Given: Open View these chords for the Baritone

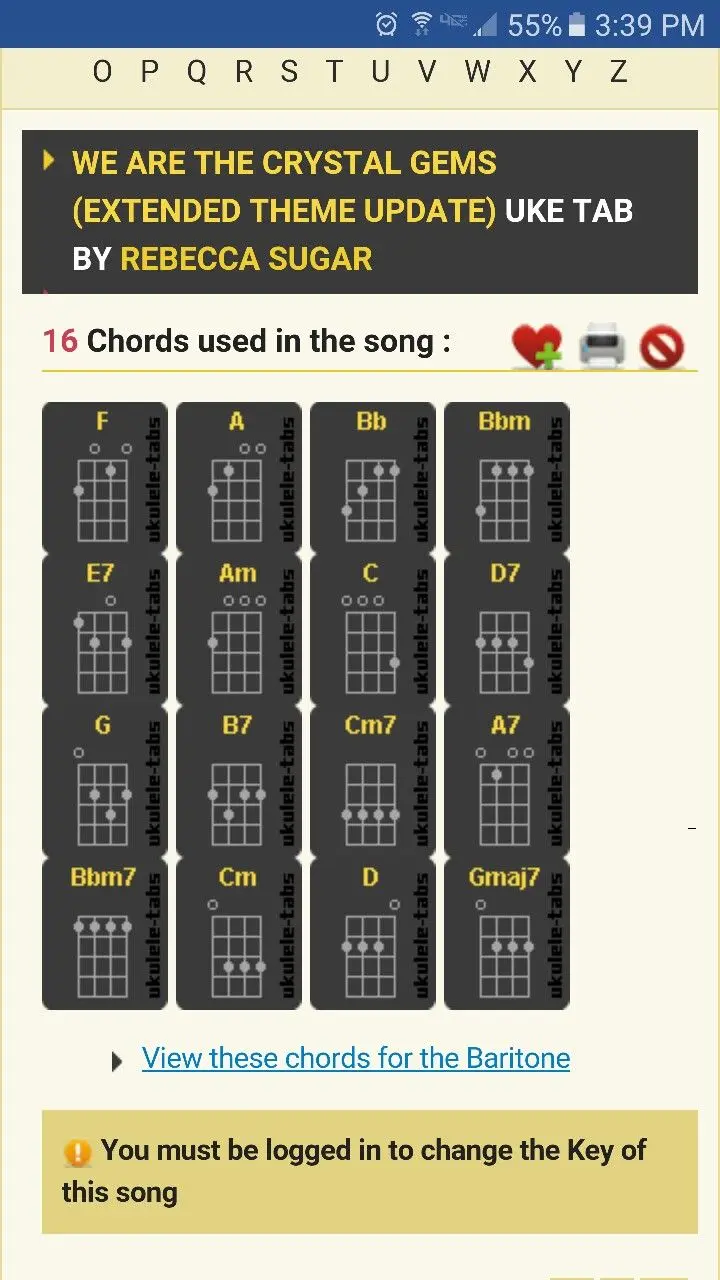Looking at the screenshot, I should pos(356,1058).
